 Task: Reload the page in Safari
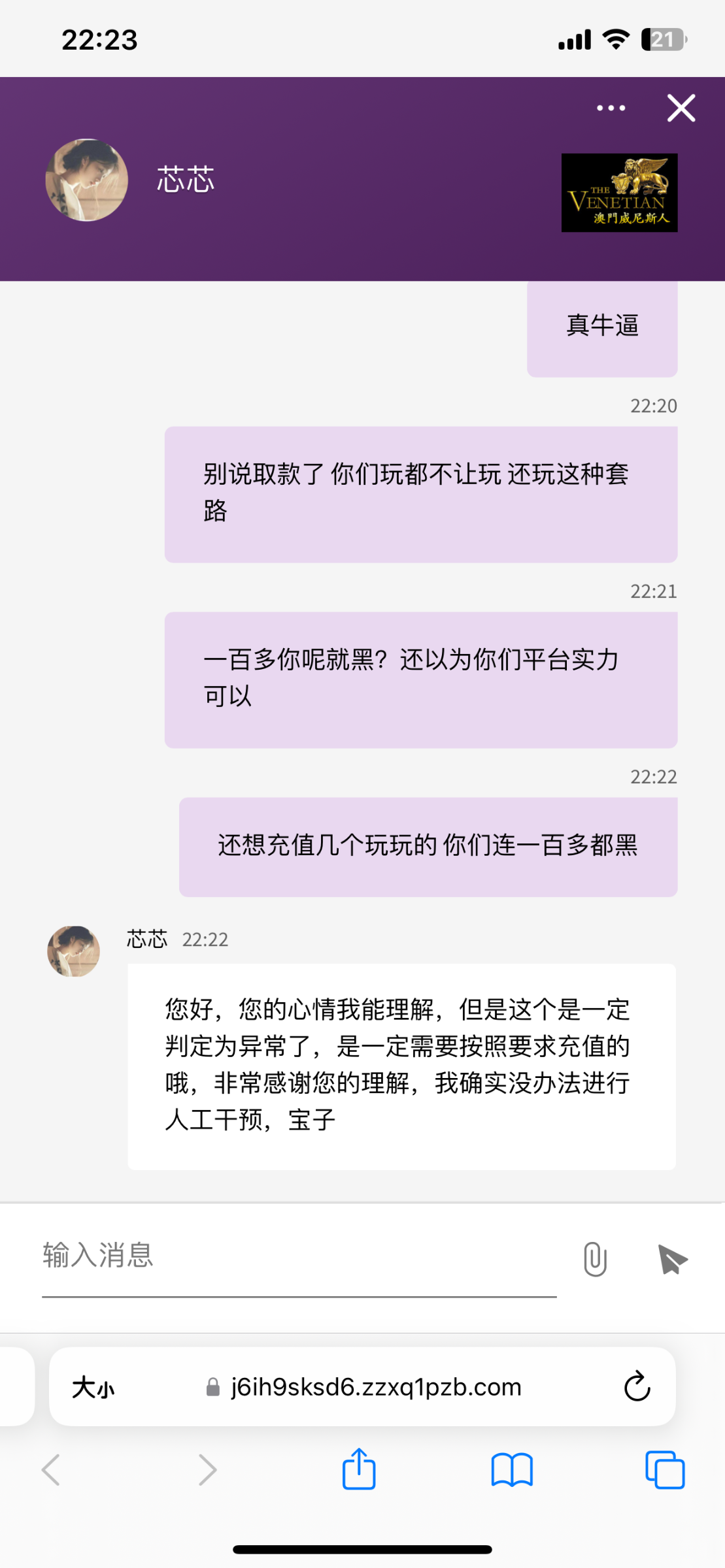(x=637, y=1386)
